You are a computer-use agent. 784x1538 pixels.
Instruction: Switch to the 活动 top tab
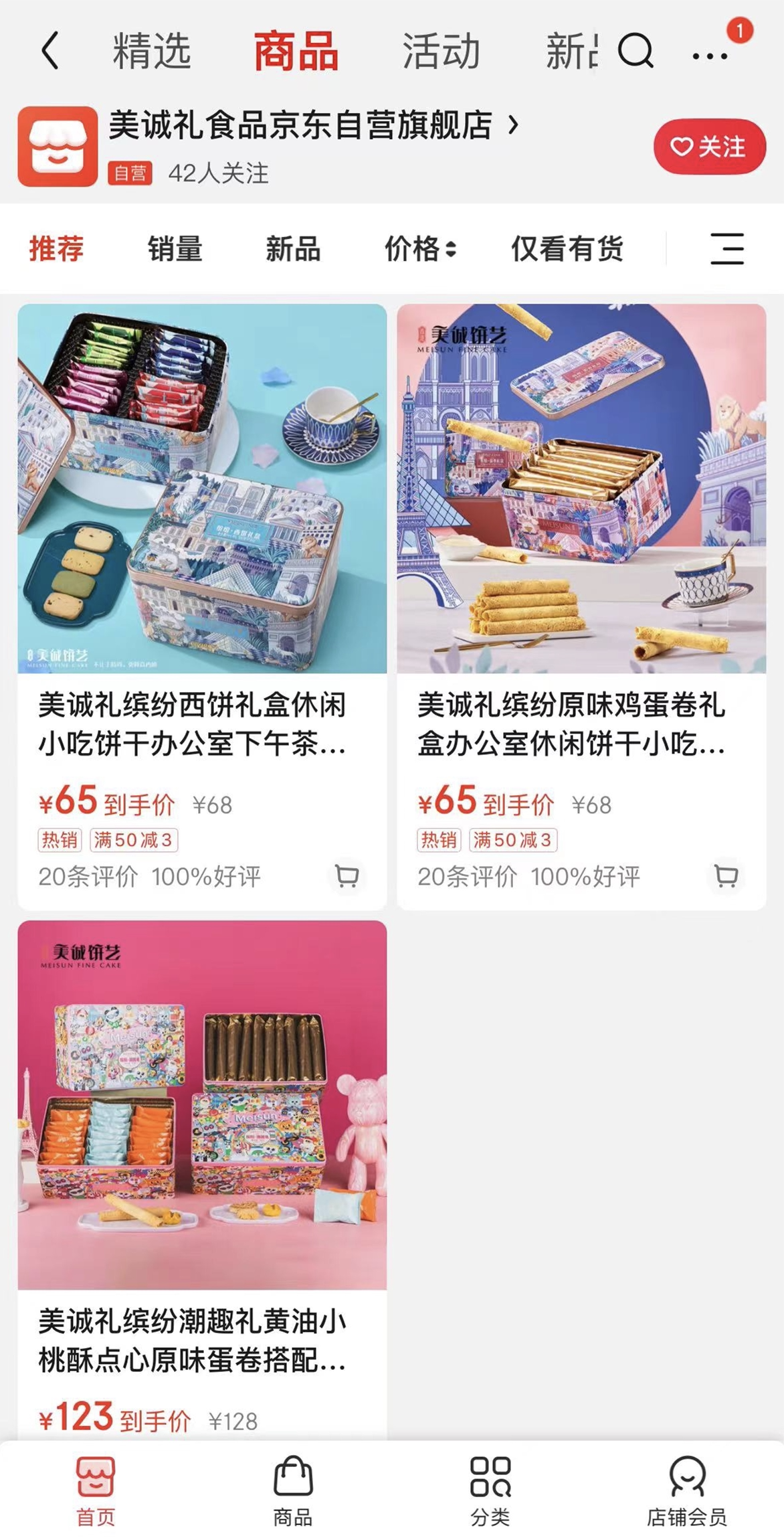[441, 51]
